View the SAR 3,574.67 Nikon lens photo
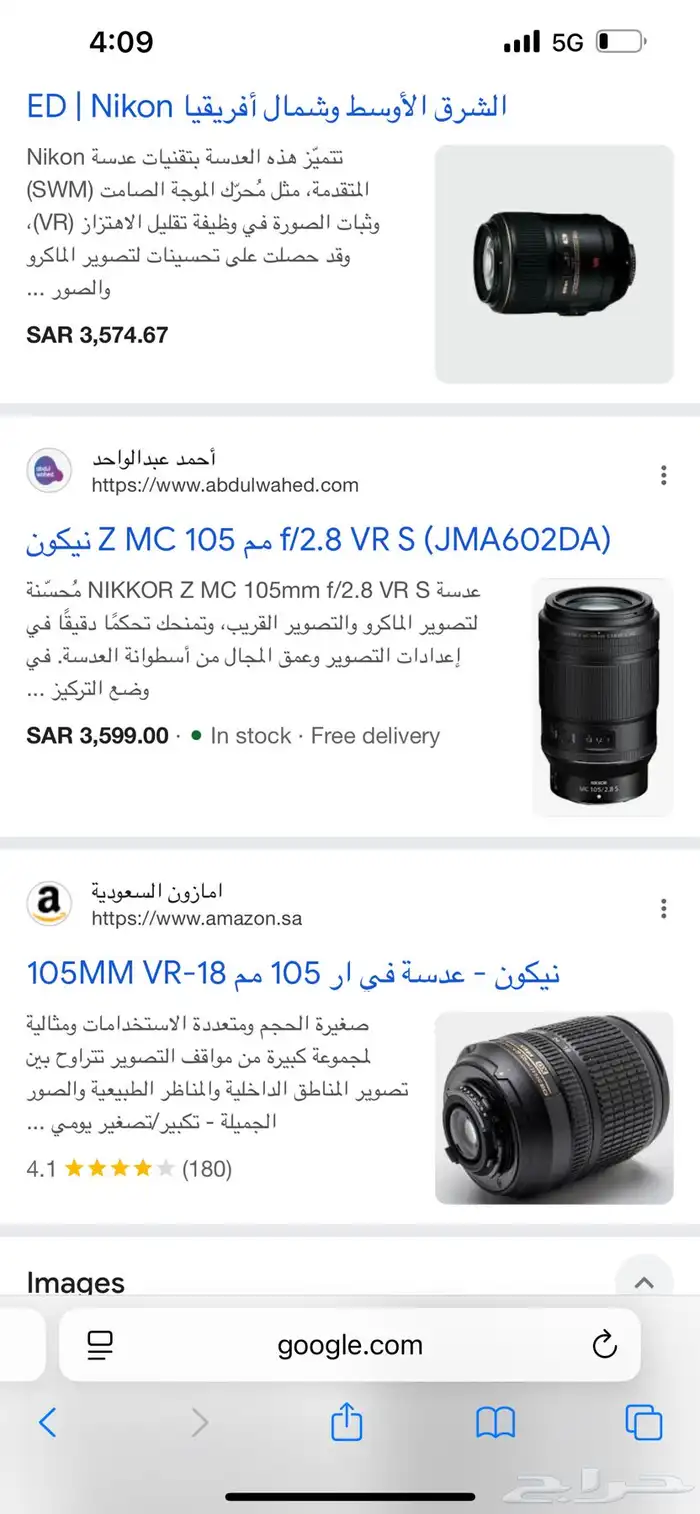 tap(554, 264)
